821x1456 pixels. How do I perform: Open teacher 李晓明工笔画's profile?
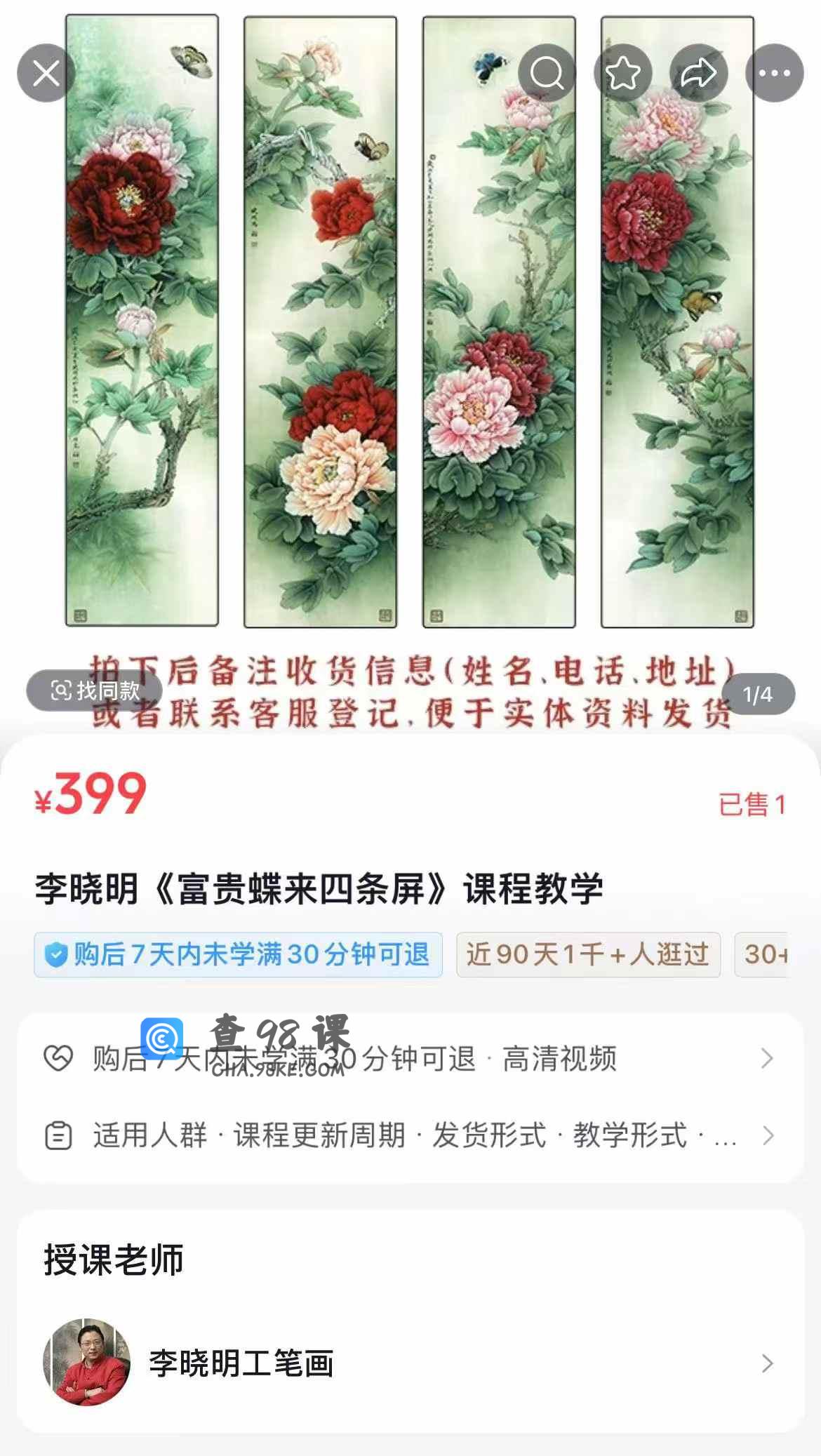tap(410, 1363)
